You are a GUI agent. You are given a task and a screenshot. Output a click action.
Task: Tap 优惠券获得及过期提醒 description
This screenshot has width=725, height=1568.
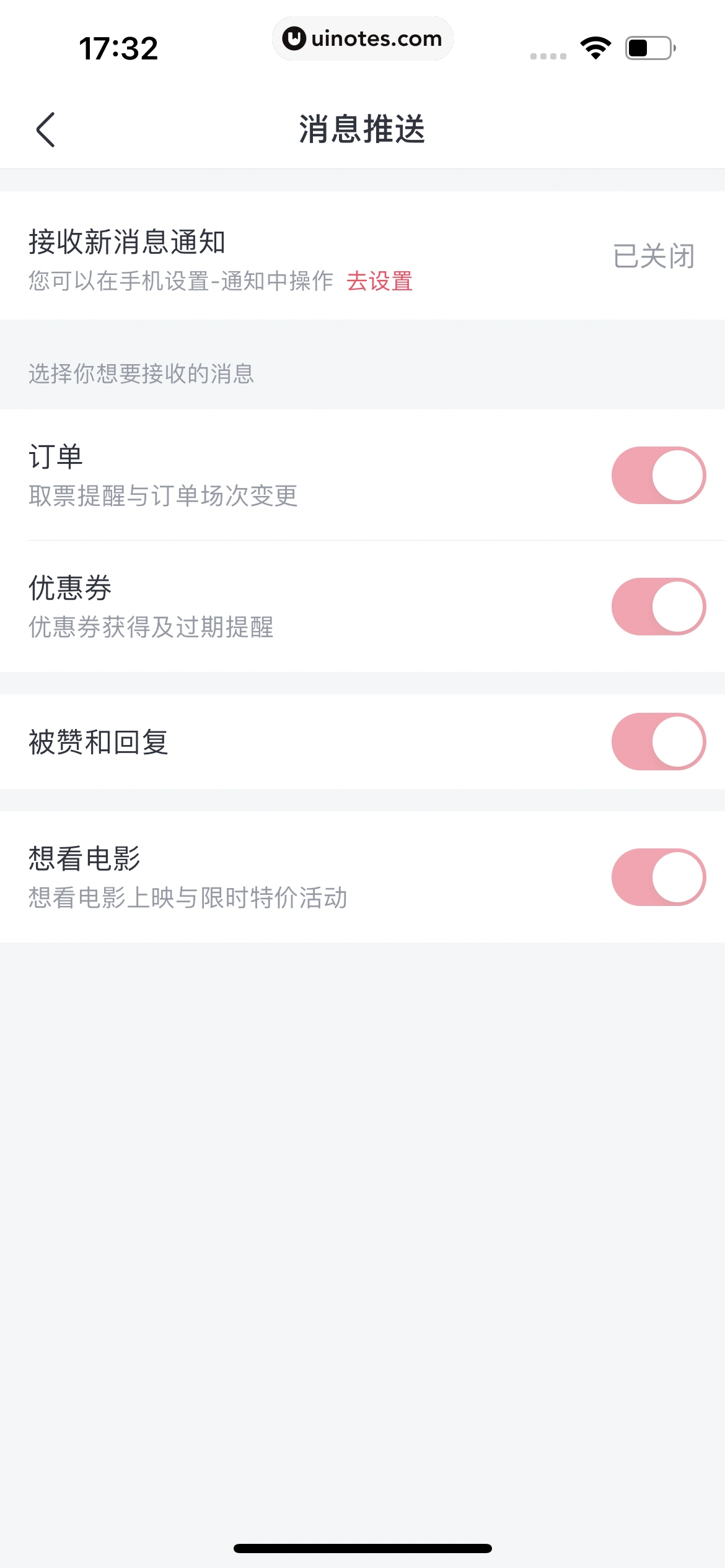pyautogui.click(x=151, y=628)
